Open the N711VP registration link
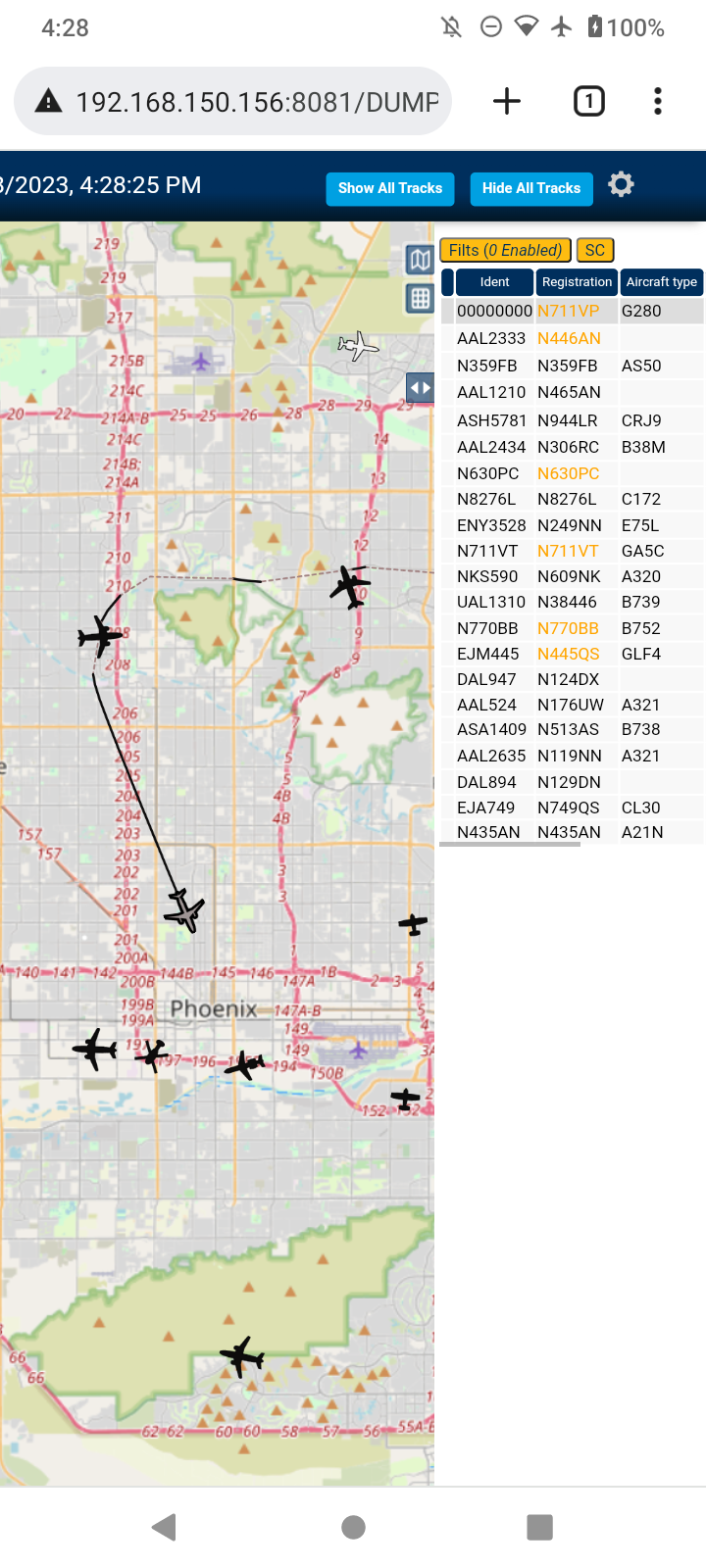The image size is (706, 1568). [568, 311]
